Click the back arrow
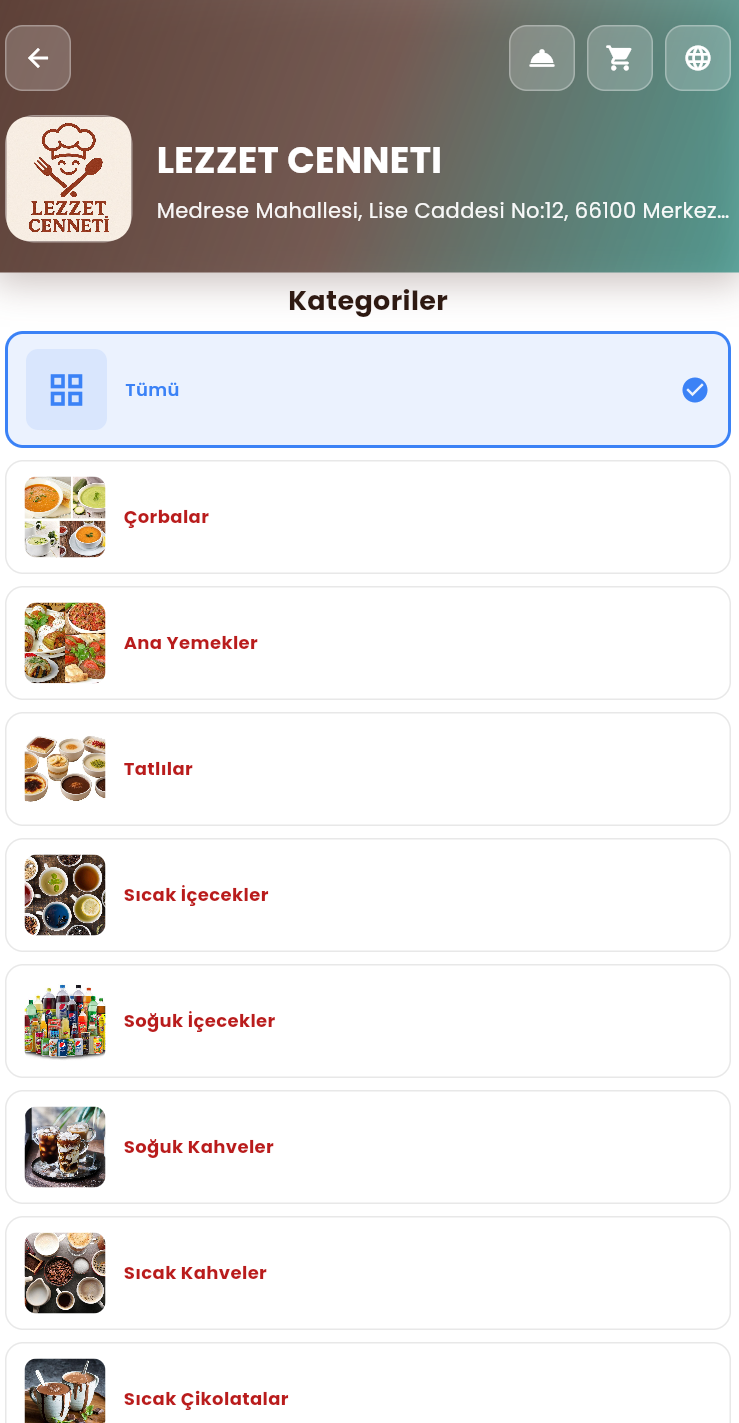739x1423 pixels. click(x=38, y=58)
